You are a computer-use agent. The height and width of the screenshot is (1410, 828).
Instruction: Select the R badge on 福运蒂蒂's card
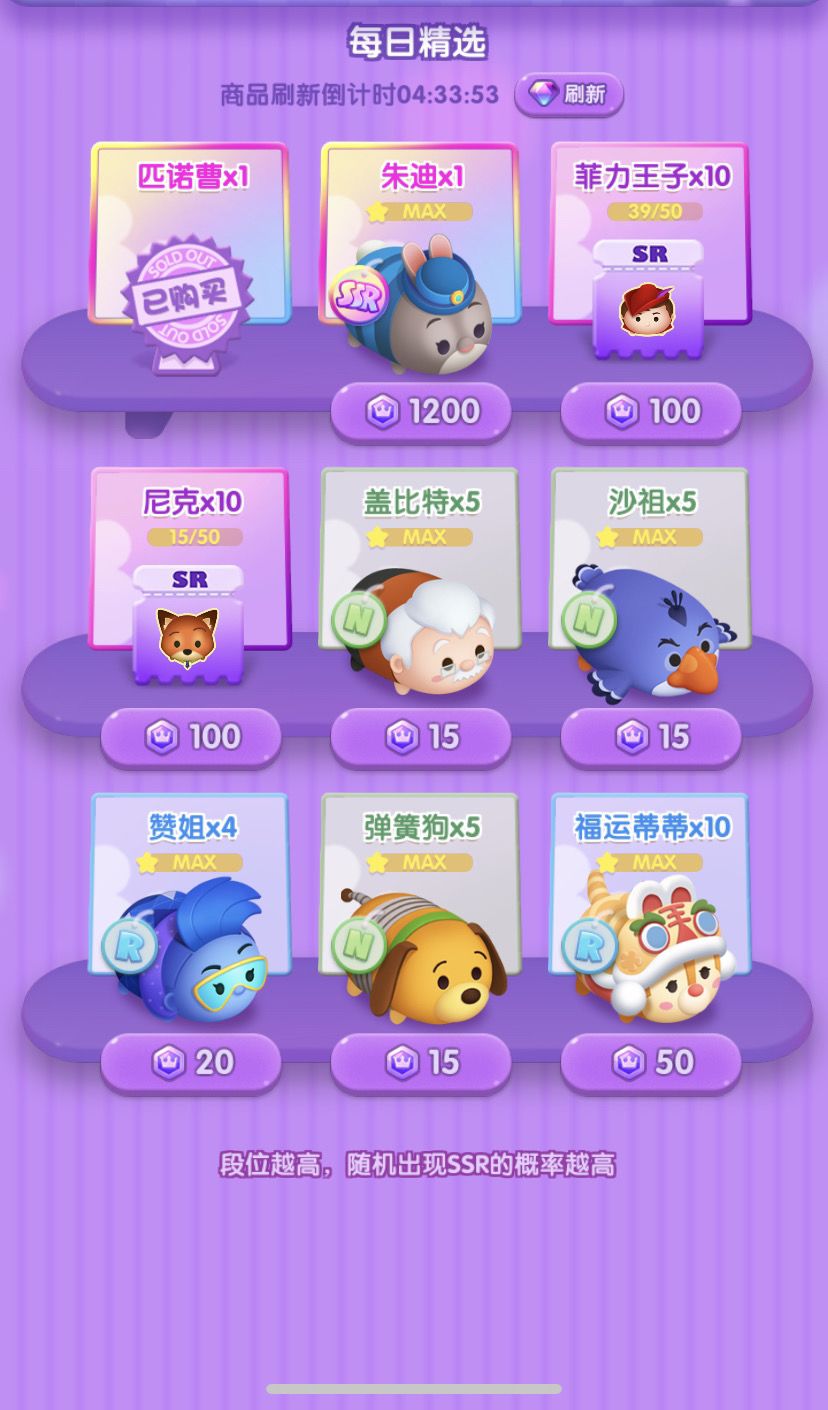point(591,944)
